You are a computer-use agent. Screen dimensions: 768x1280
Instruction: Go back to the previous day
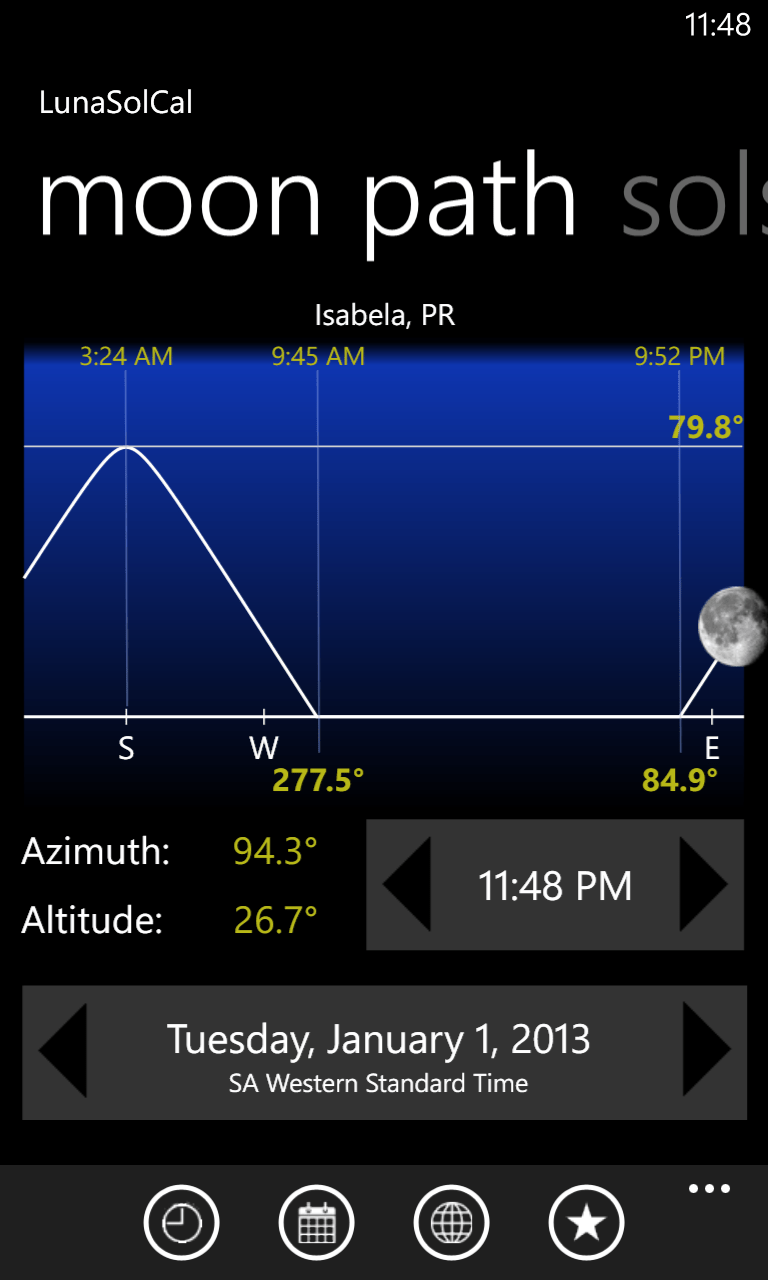63,1051
